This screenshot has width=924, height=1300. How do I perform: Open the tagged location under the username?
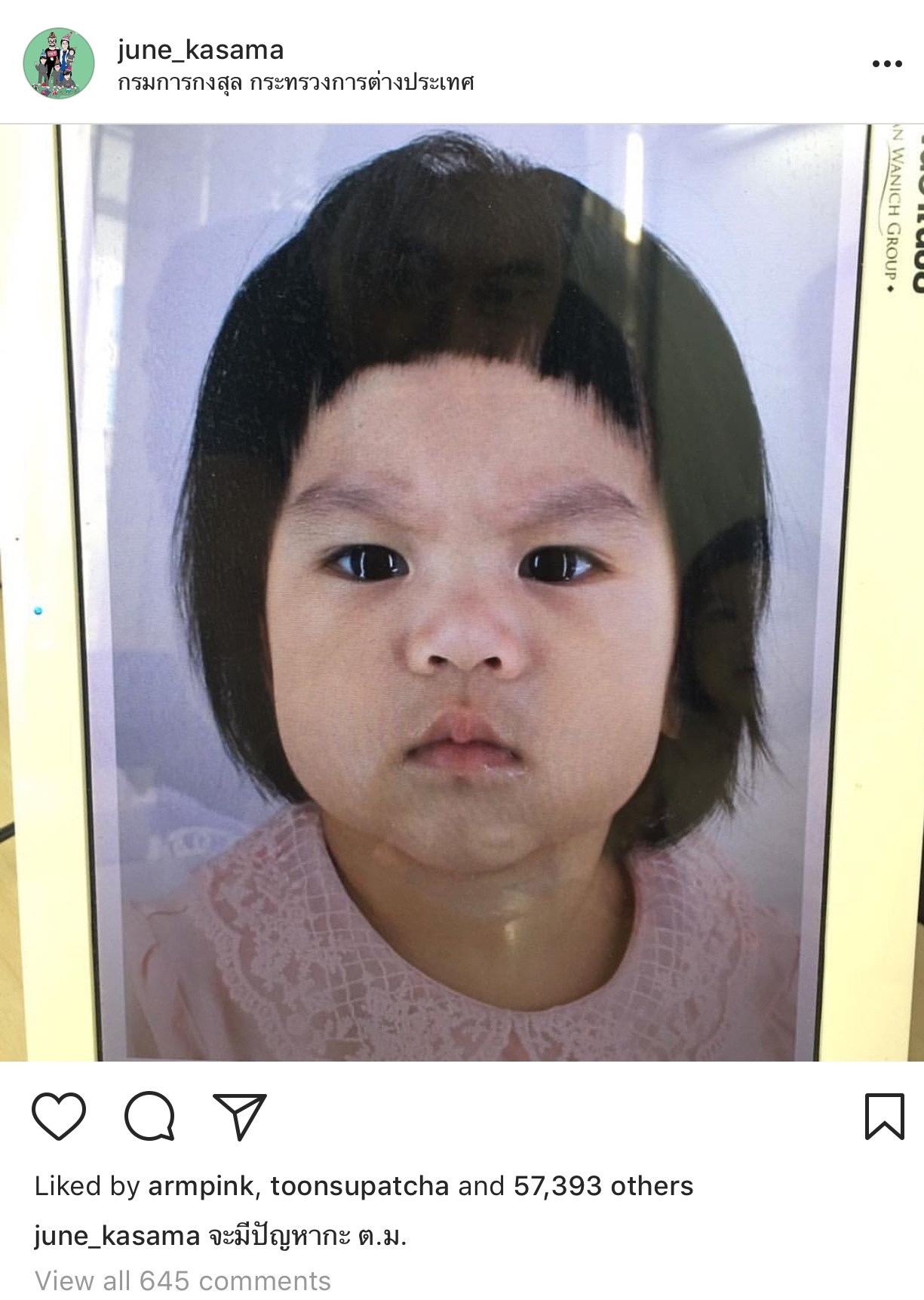click(296, 82)
